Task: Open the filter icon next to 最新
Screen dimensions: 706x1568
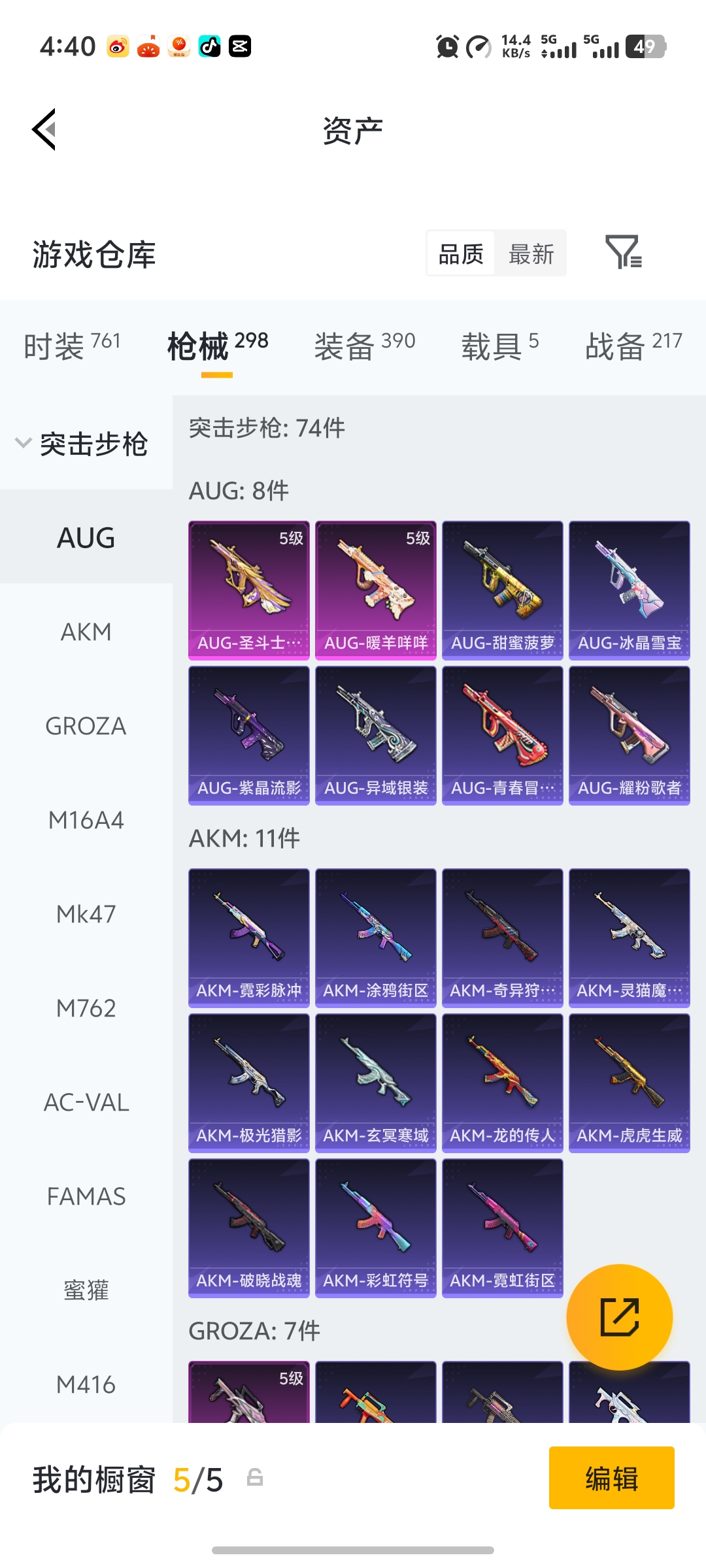Action: [623, 253]
